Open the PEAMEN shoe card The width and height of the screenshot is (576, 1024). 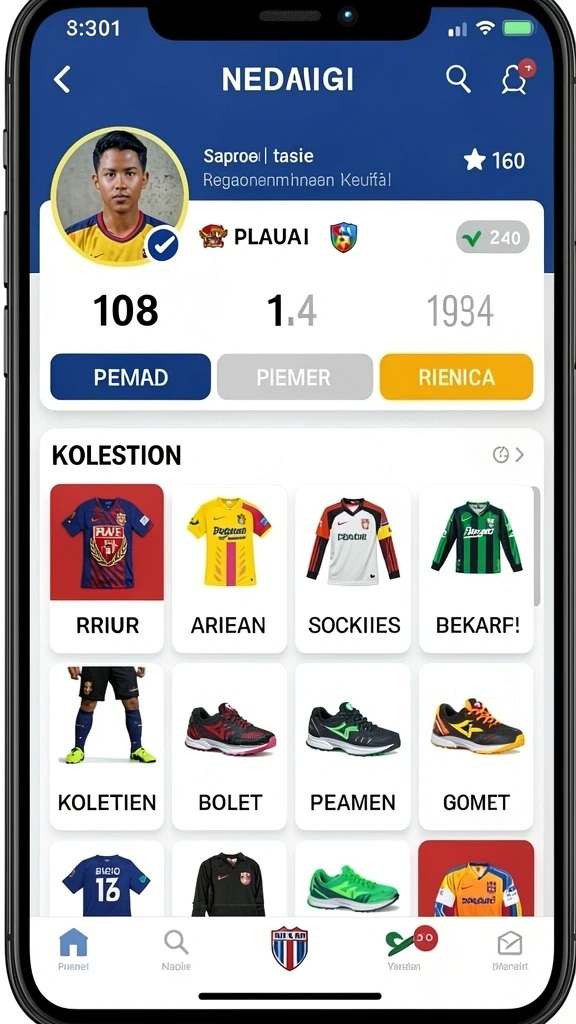pos(353,746)
